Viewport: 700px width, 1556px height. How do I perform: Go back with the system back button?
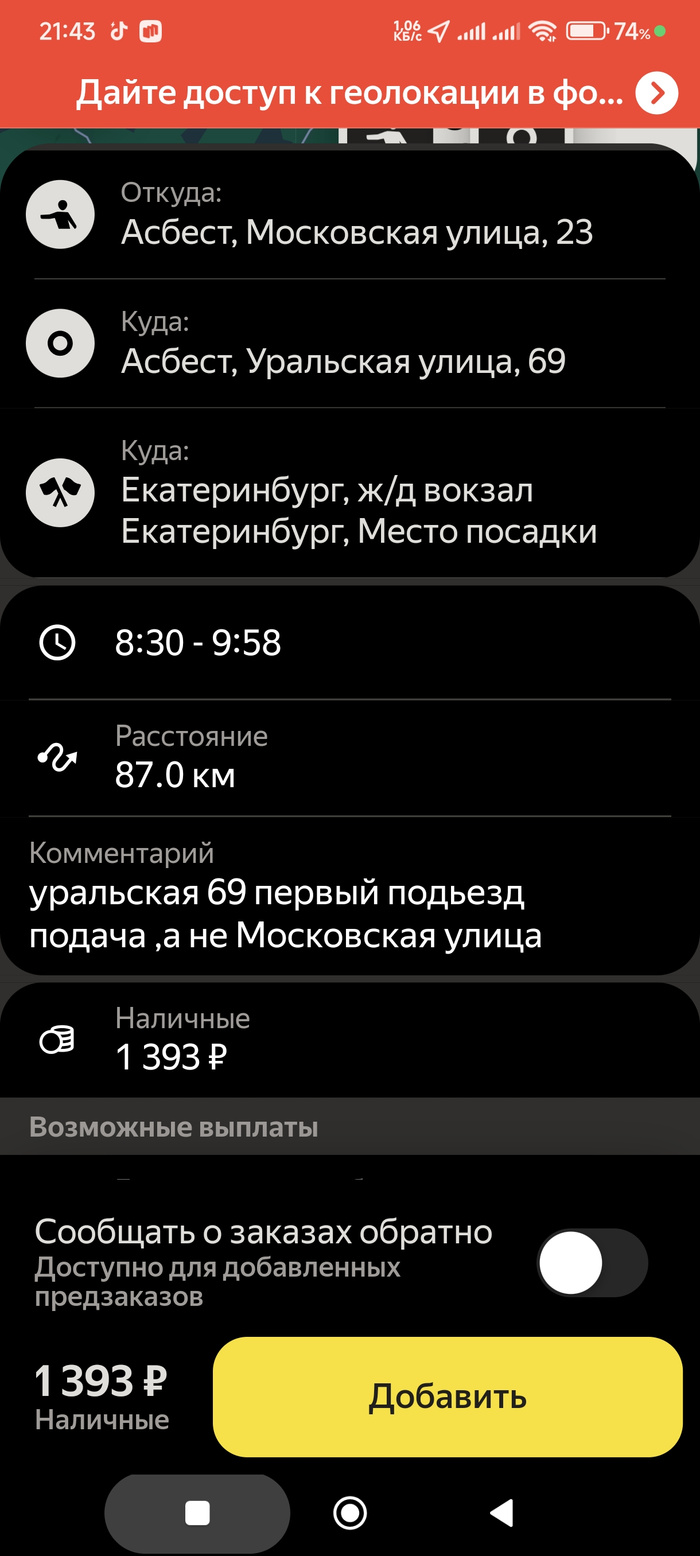tap(502, 1512)
